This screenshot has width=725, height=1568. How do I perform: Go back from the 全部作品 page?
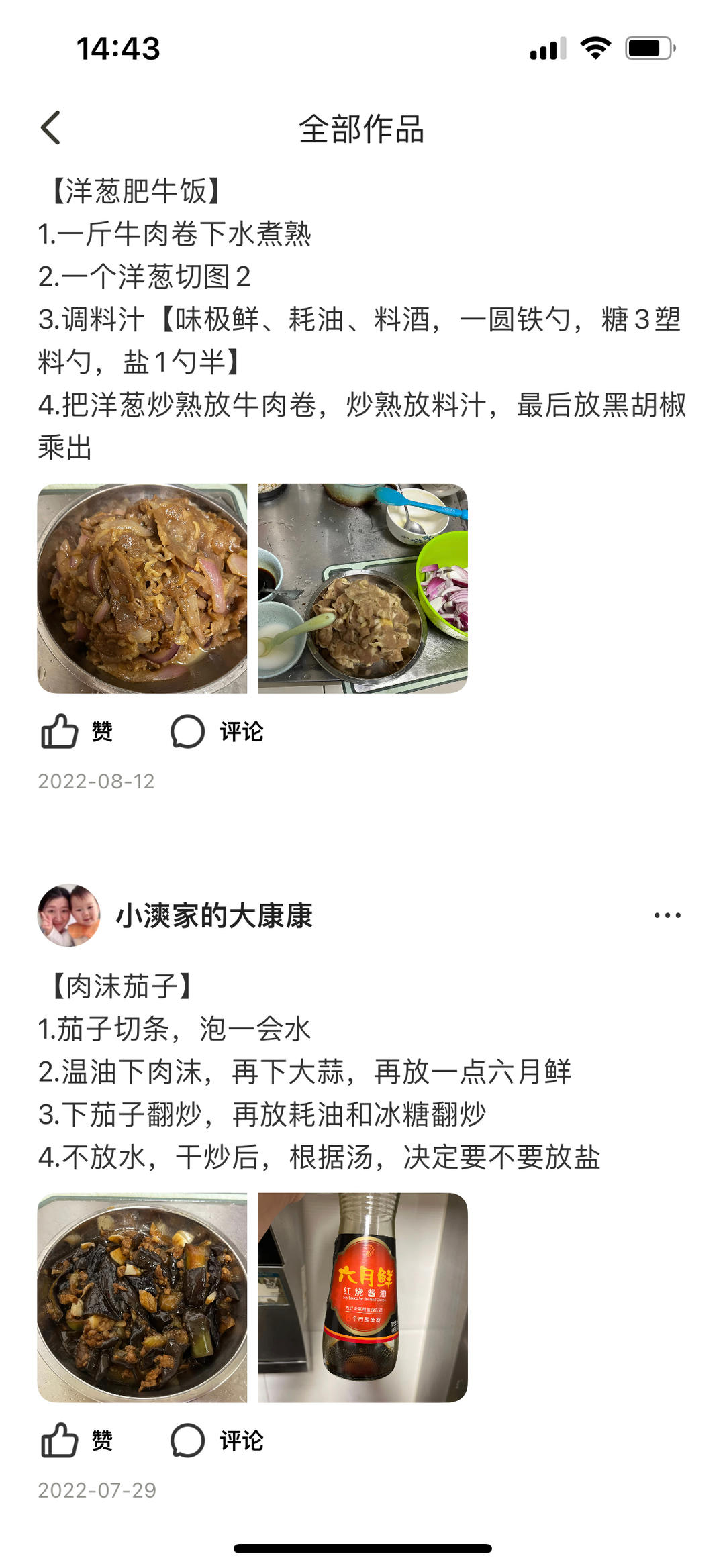51,127
